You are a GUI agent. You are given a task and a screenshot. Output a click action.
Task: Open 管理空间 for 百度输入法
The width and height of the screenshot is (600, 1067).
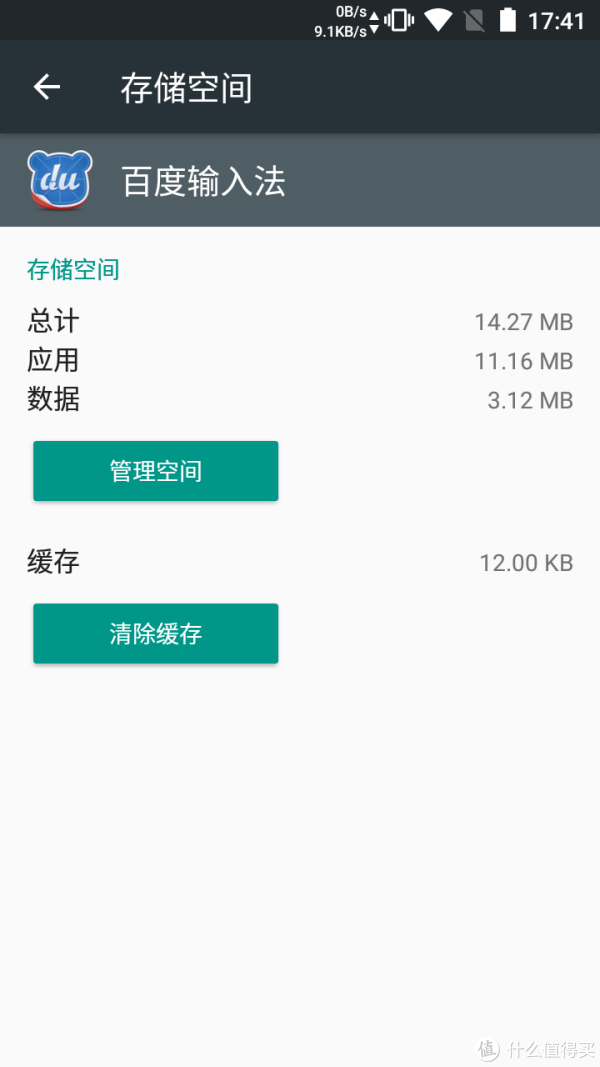click(x=155, y=471)
